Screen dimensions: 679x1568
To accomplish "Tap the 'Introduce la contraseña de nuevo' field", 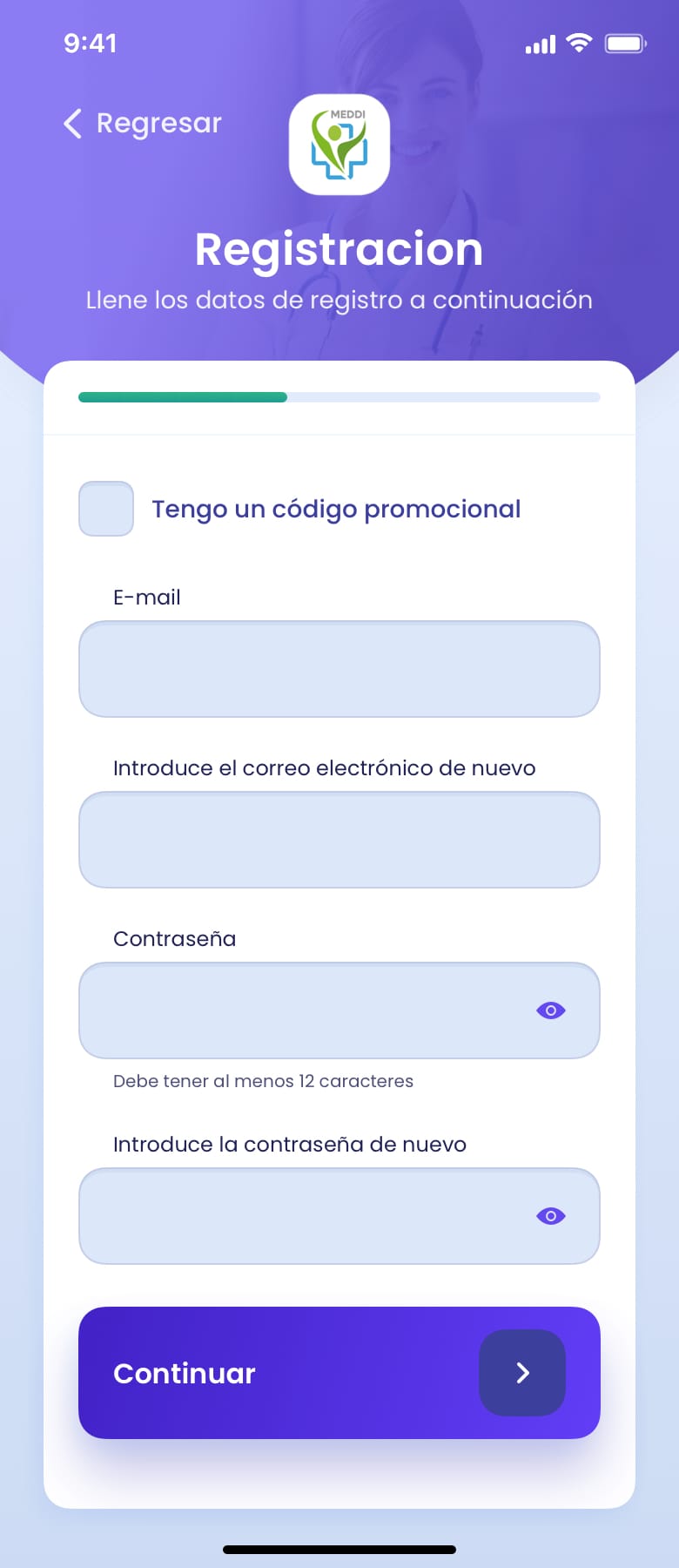I will point(305,1216).
